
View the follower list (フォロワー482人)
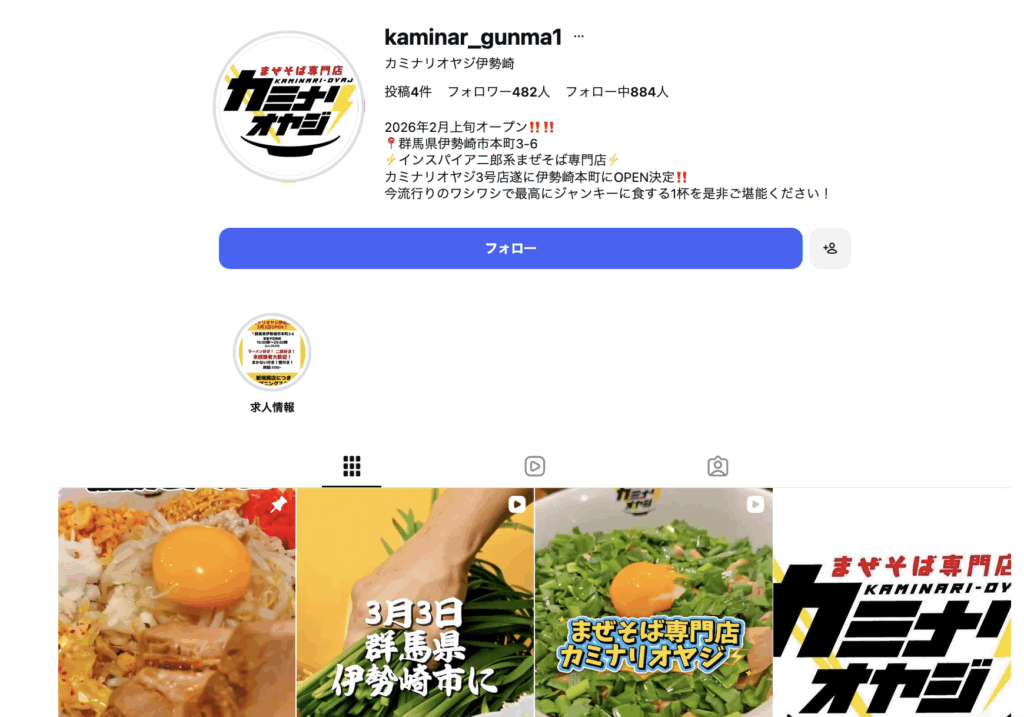(x=498, y=92)
